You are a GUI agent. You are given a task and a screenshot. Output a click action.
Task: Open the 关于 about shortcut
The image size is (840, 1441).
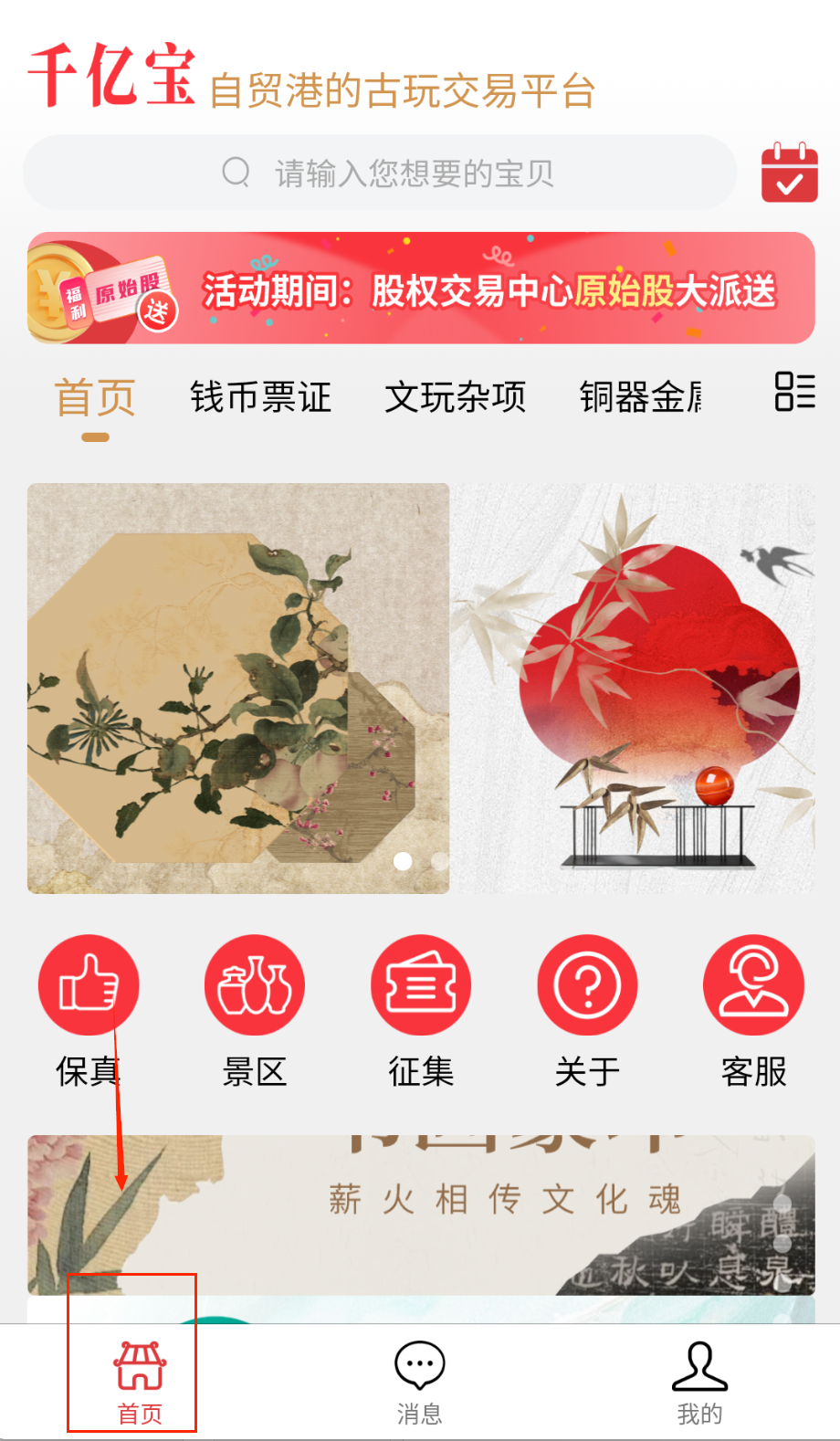pyautogui.click(x=587, y=1010)
